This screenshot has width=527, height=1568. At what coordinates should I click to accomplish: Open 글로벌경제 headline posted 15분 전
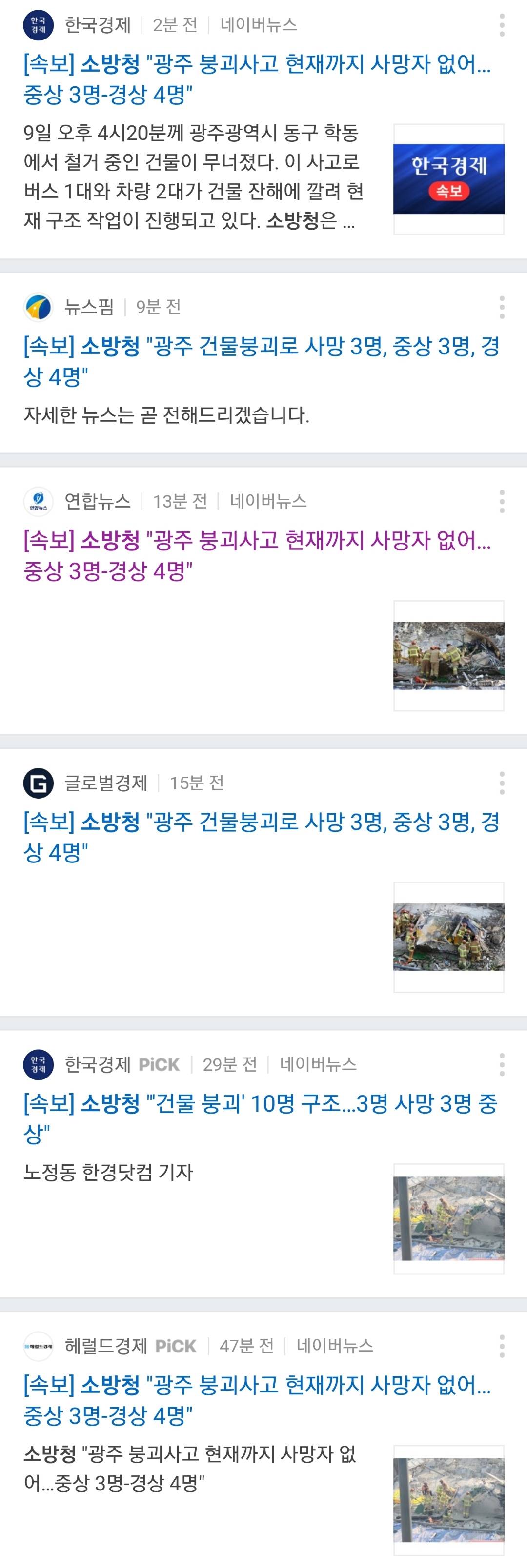coord(262,837)
